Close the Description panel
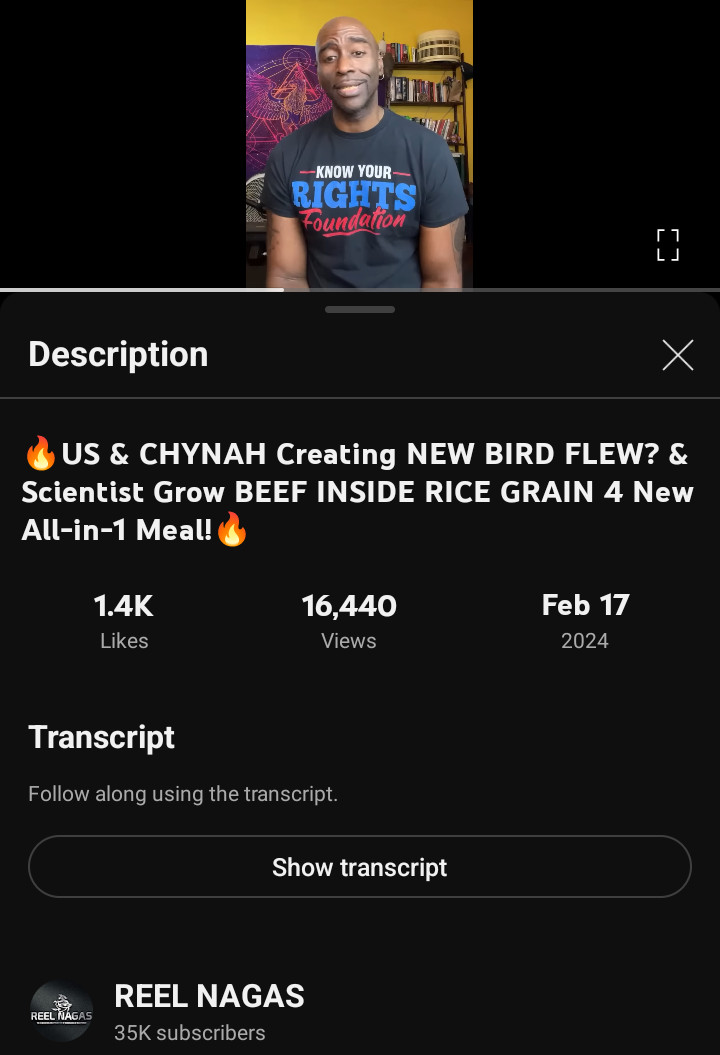The height and width of the screenshot is (1055, 720). click(x=677, y=355)
